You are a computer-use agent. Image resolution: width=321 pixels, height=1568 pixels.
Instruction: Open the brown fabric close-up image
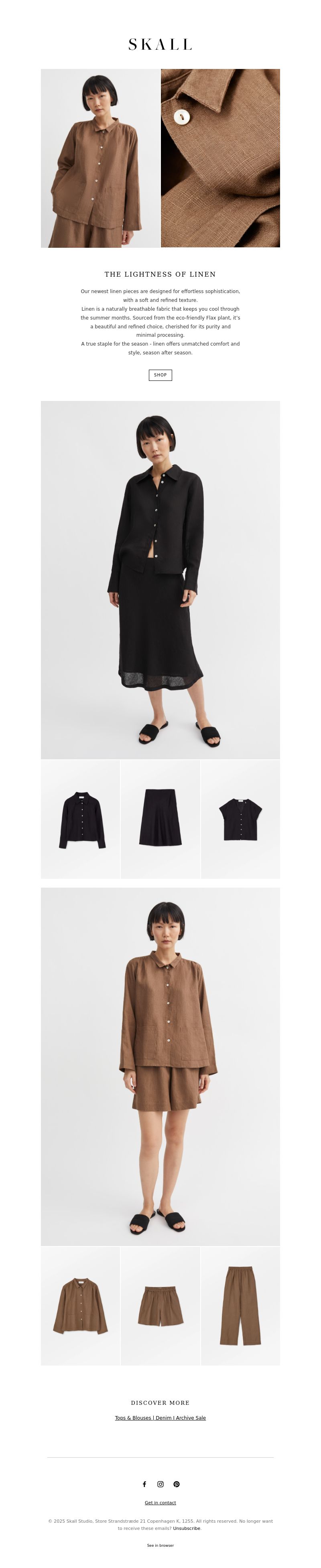pyautogui.click(x=221, y=158)
